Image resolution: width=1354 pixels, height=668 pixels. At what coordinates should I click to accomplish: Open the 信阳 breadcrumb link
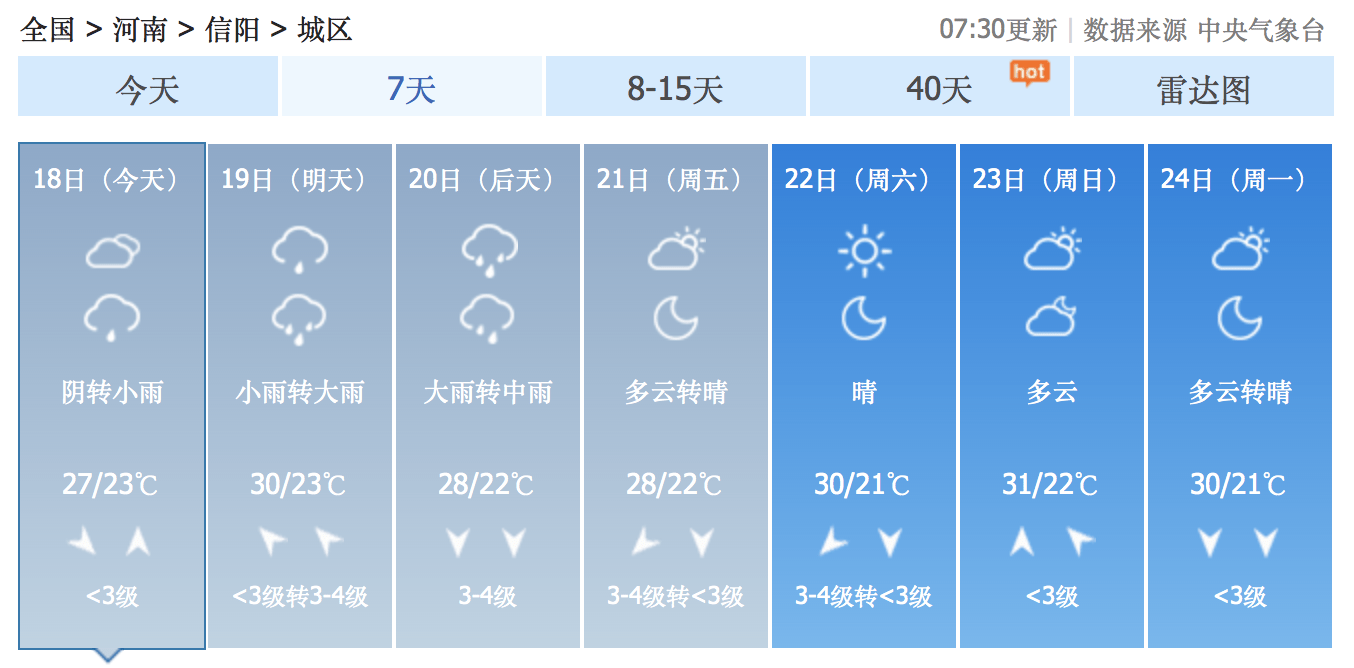click(232, 29)
